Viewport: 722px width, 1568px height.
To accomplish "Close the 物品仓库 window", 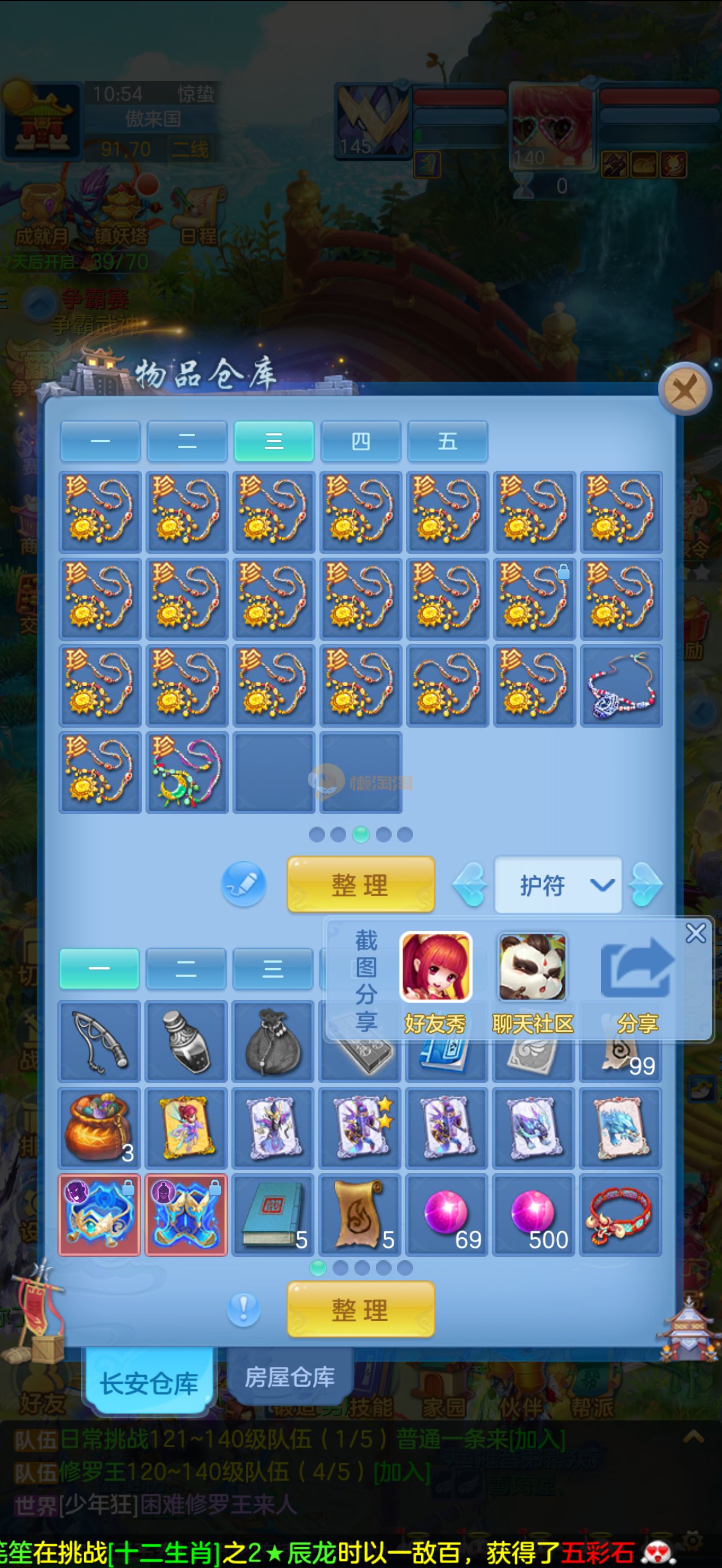I will click(x=685, y=389).
